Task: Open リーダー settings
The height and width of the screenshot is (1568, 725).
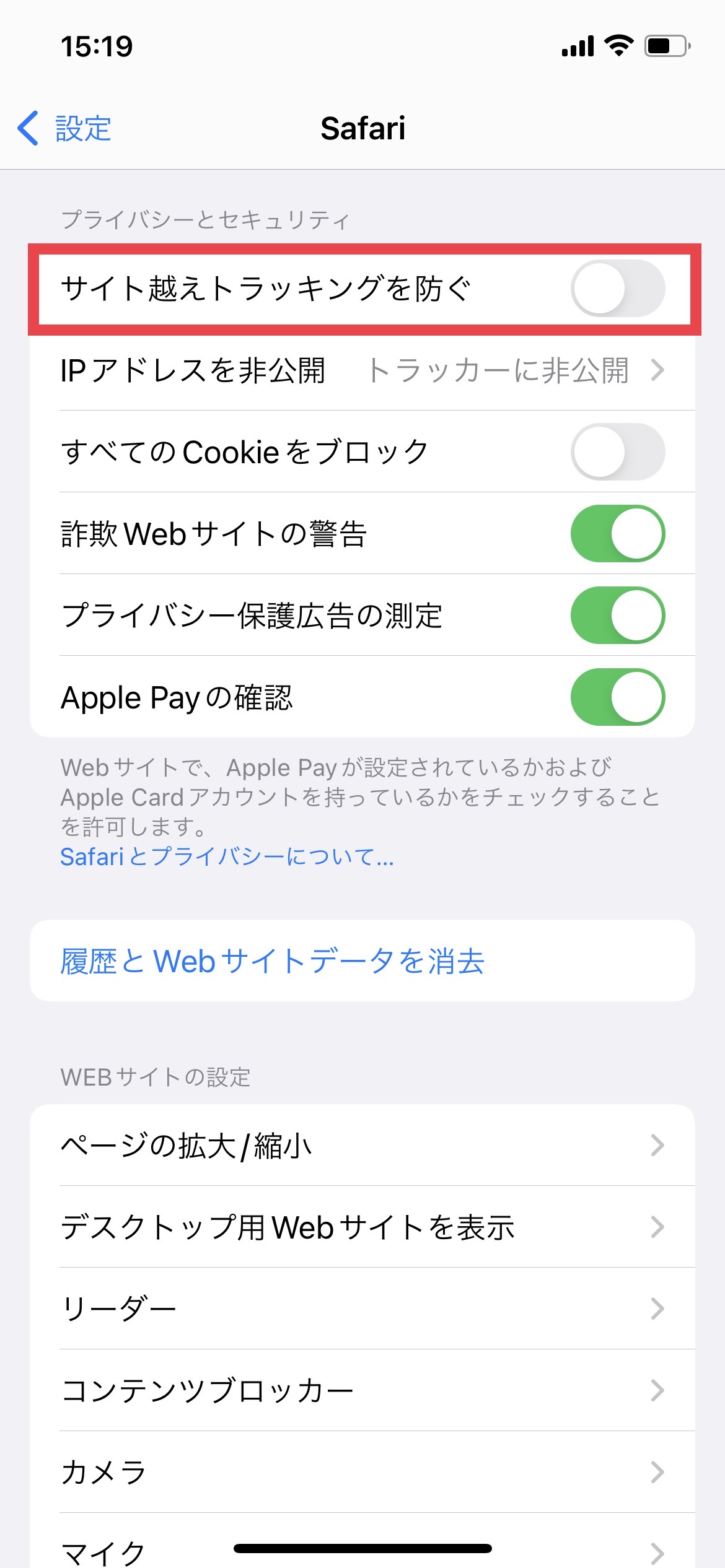Action: point(362,1309)
